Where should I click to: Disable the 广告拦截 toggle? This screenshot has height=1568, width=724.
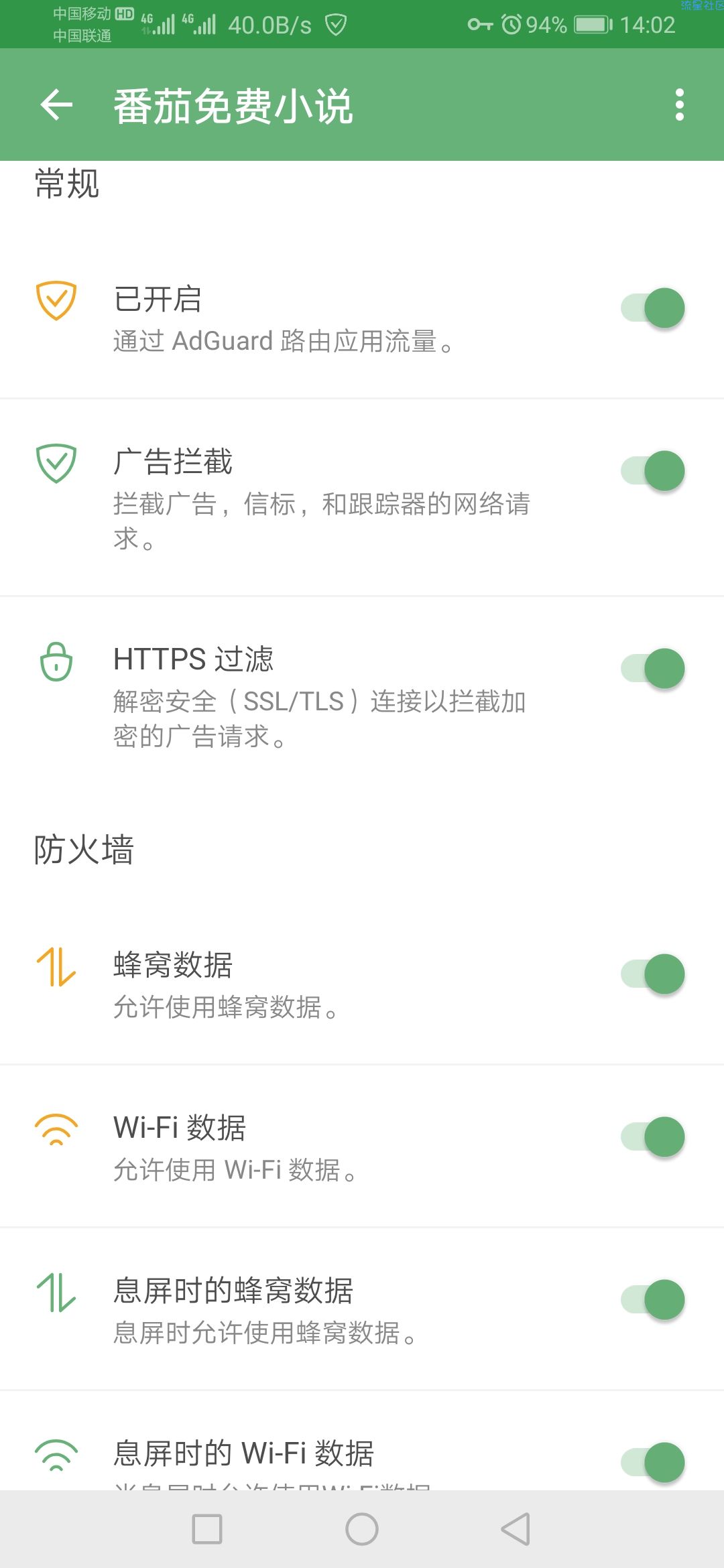pos(653,471)
